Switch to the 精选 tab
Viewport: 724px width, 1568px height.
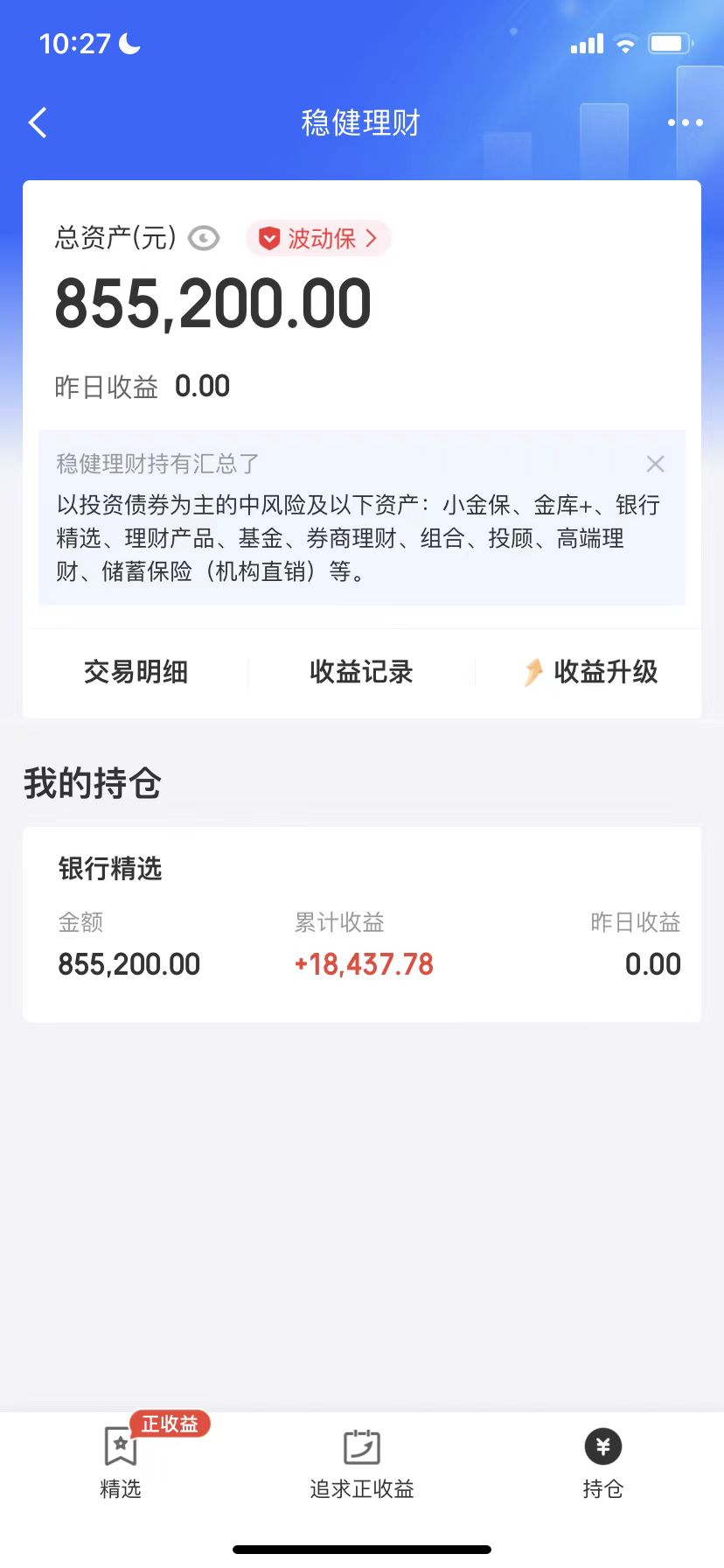(x=121, y=1462)
